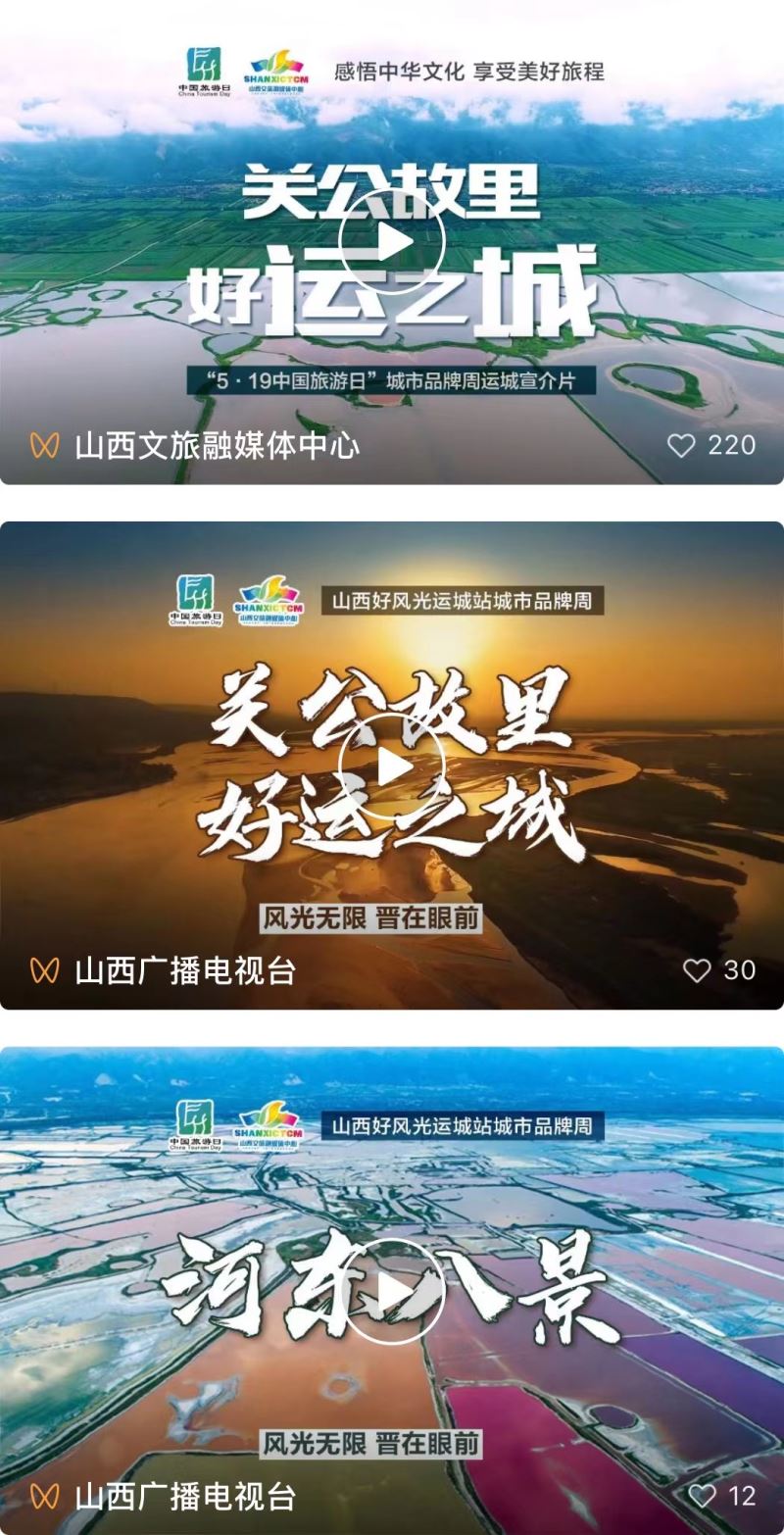Like the 山西文旅融媒体中心 video with 220 likes
Screen dimensions: 784x1535
(681, 446)
